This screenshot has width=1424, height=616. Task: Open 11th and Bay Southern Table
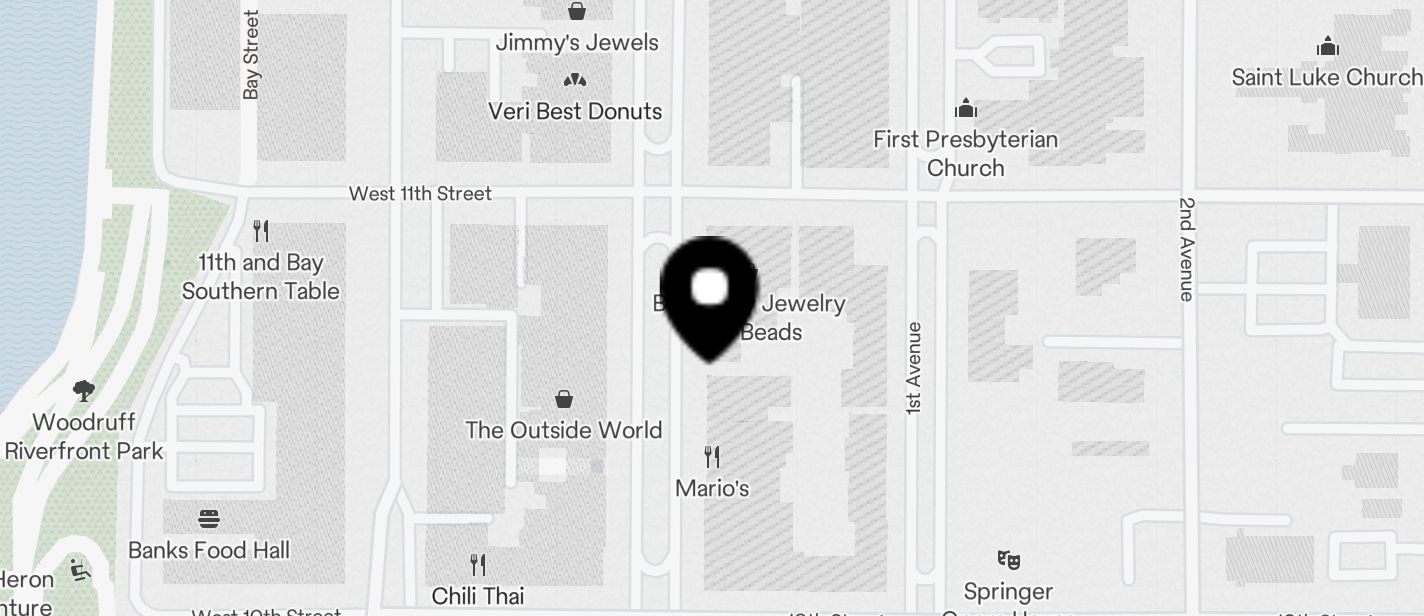261,232
